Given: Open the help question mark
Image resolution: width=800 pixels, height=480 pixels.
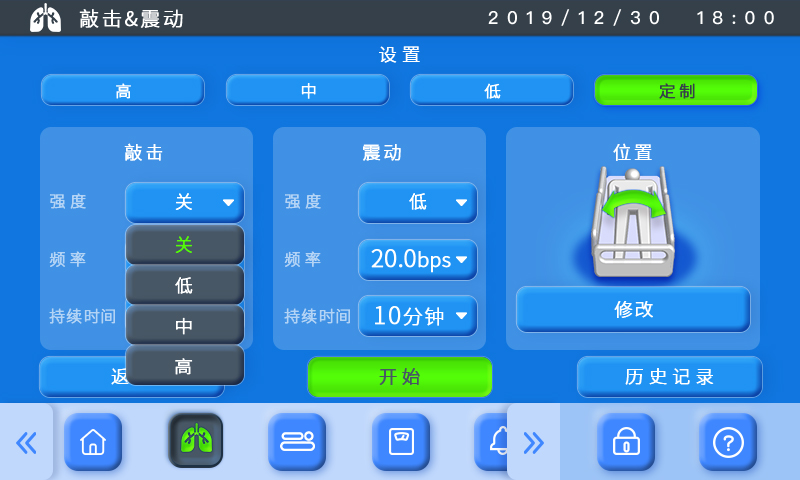Looking at the screenshot, I should pos(728,441).
